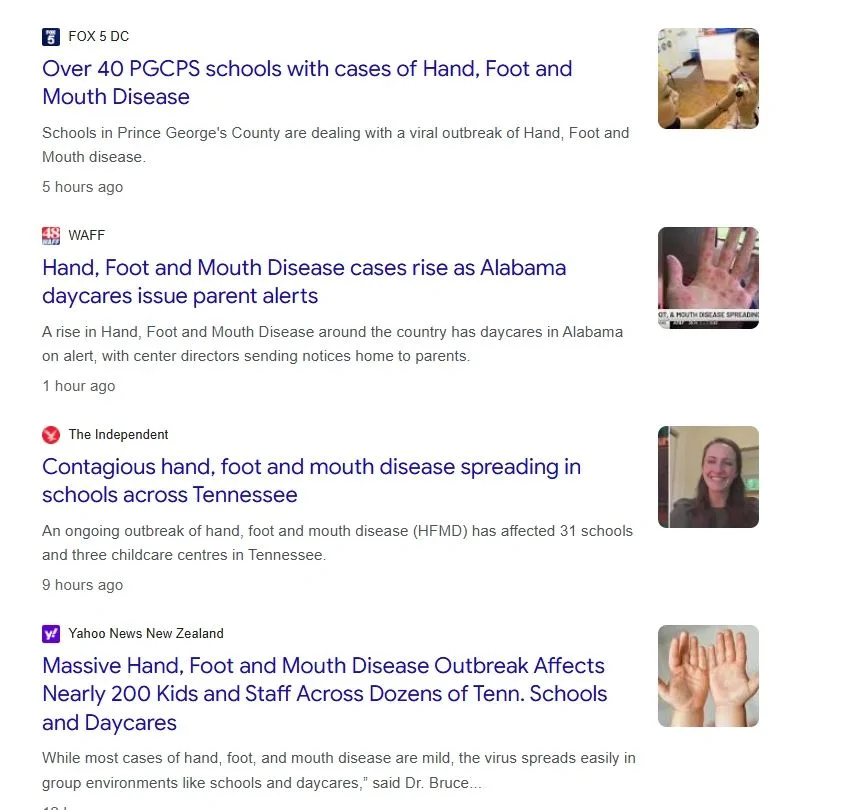Tap The Independent's smiling woman thumbnail
This screenshot has height=810, width=846.
(708, 477)
